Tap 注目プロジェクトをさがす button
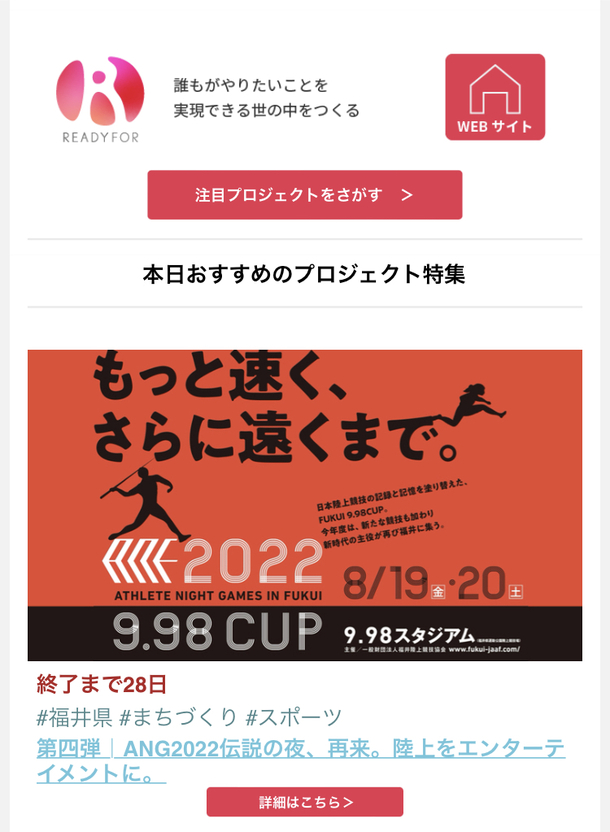610x832 pixels. (304, 195)
